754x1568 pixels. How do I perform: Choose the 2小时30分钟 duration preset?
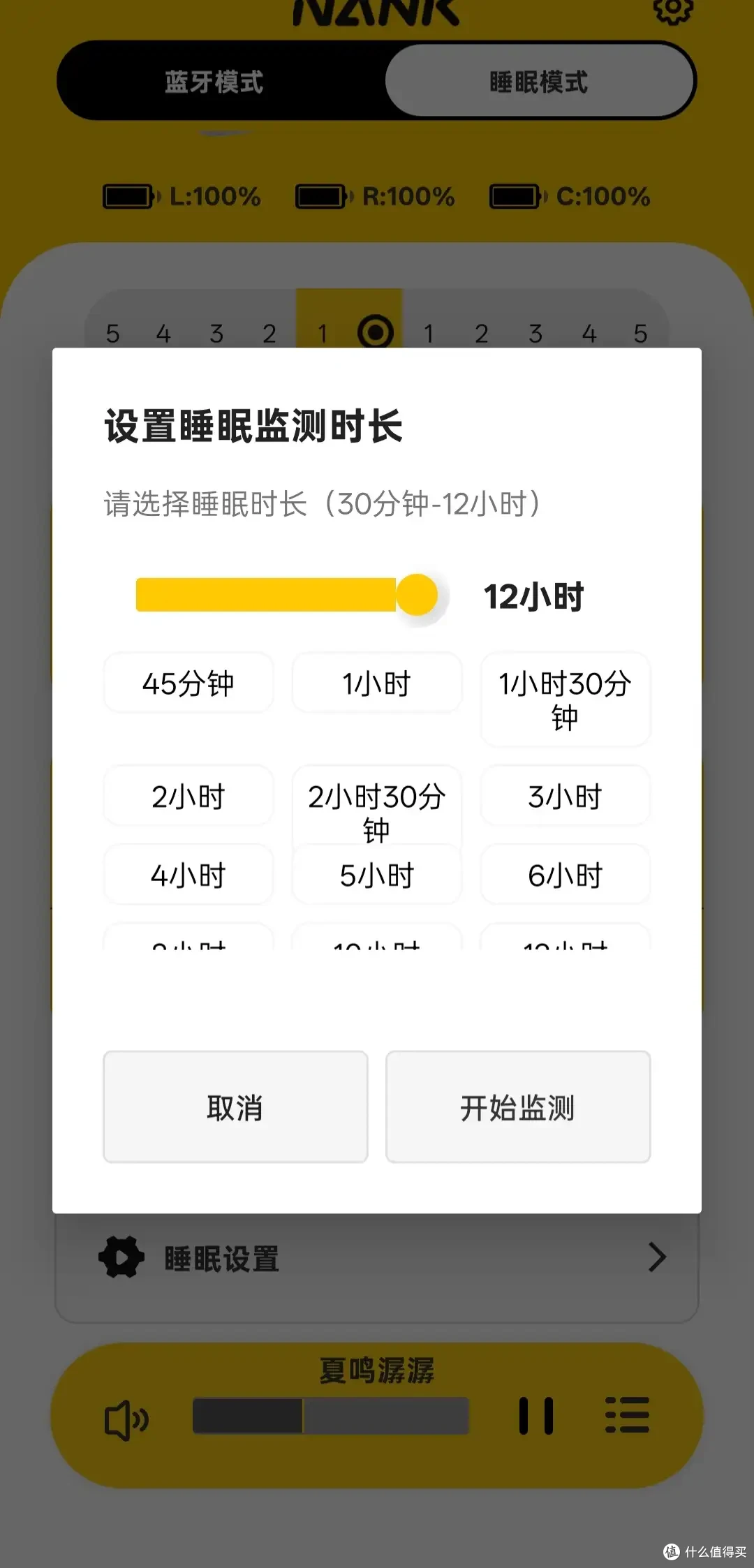pos(377,806)
